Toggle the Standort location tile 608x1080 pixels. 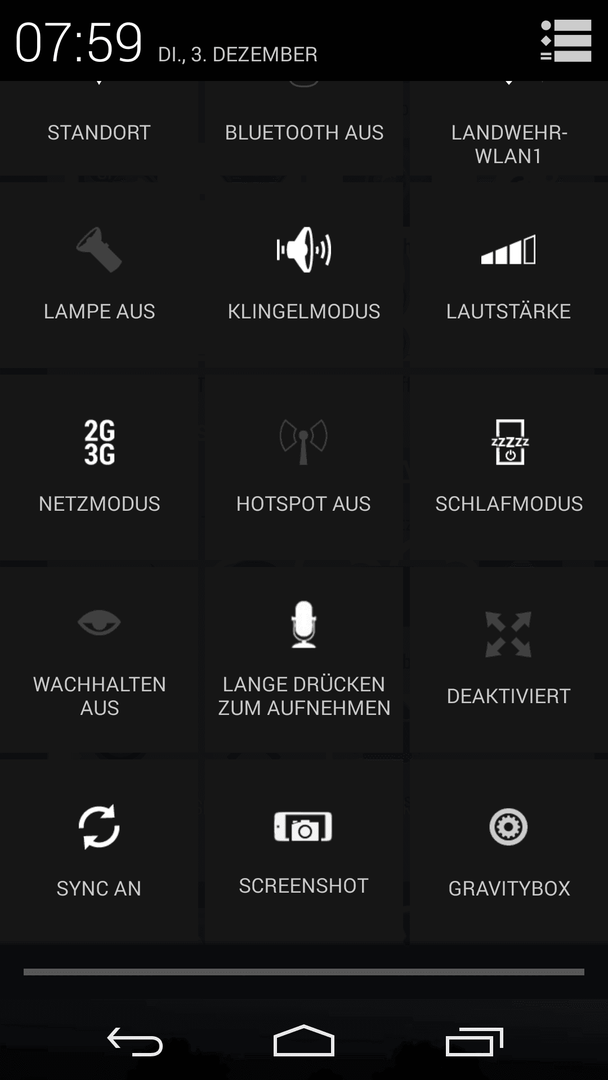pos(99,128)
